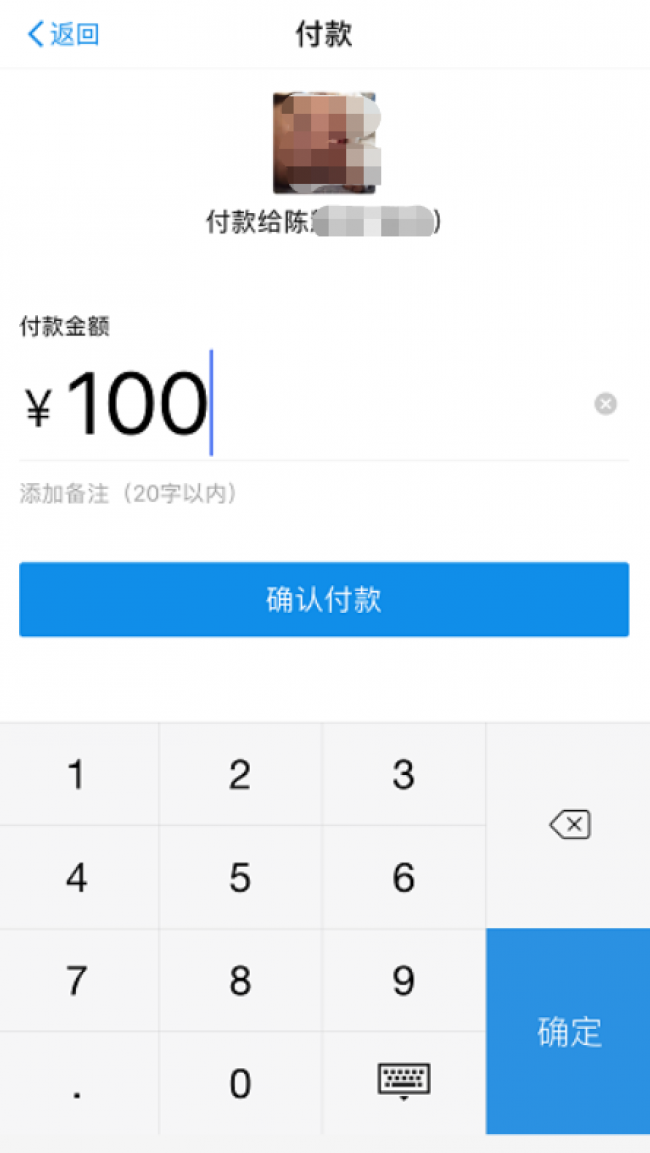Viewport: 650px width, 1153px height.
Task: Tap the 添加备注 remark field
Action: tap(129, 494)
